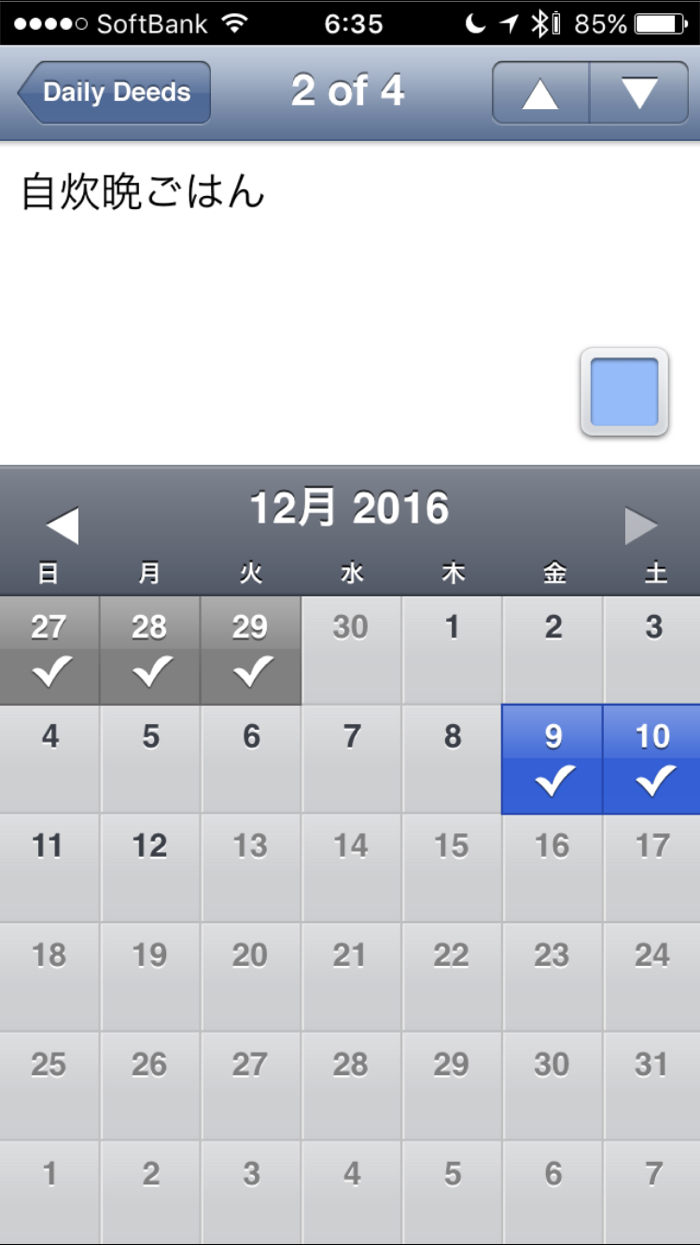Go back to Daily Deeds
This screenshot has width=700, height=1245.
click(x=114, y=92)
